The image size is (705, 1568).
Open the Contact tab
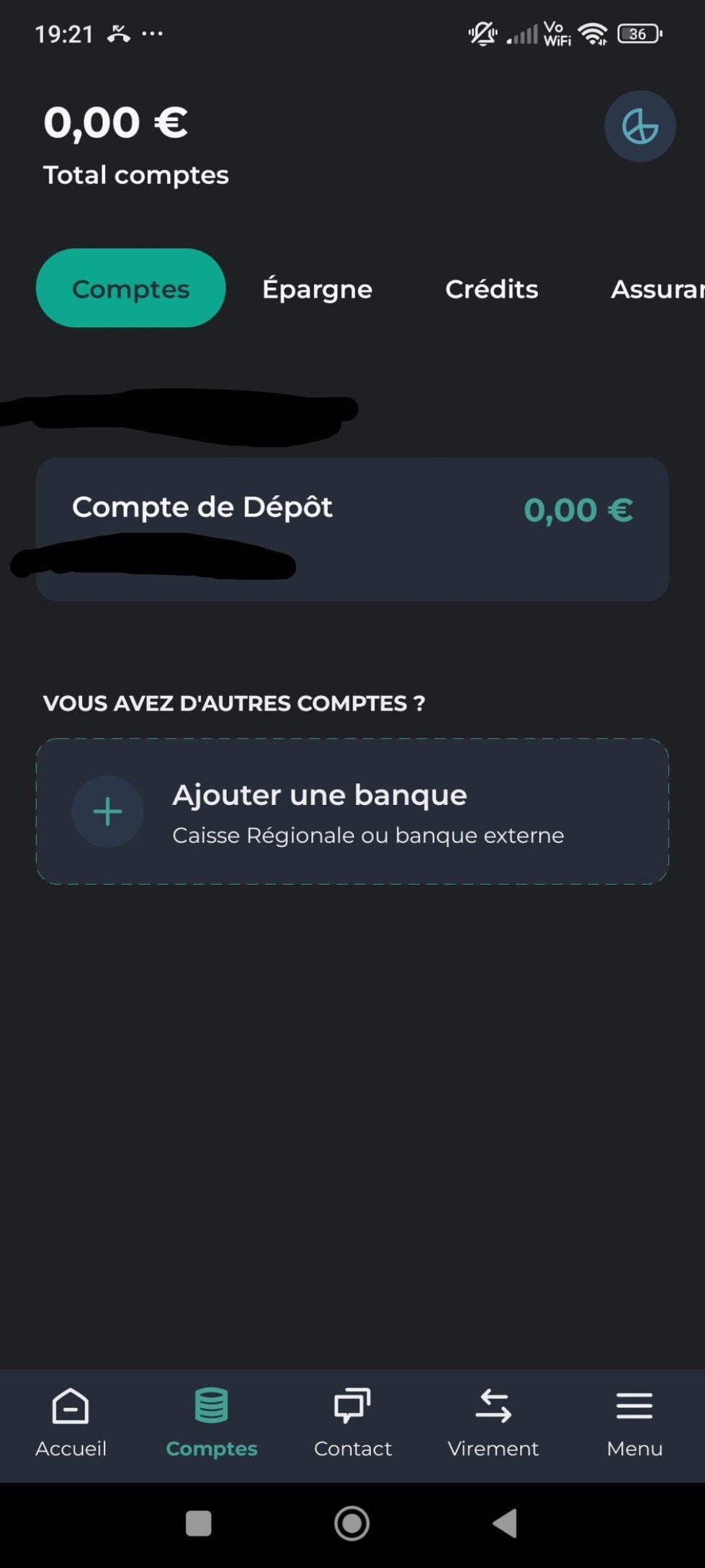click(x=353, y=1423)
